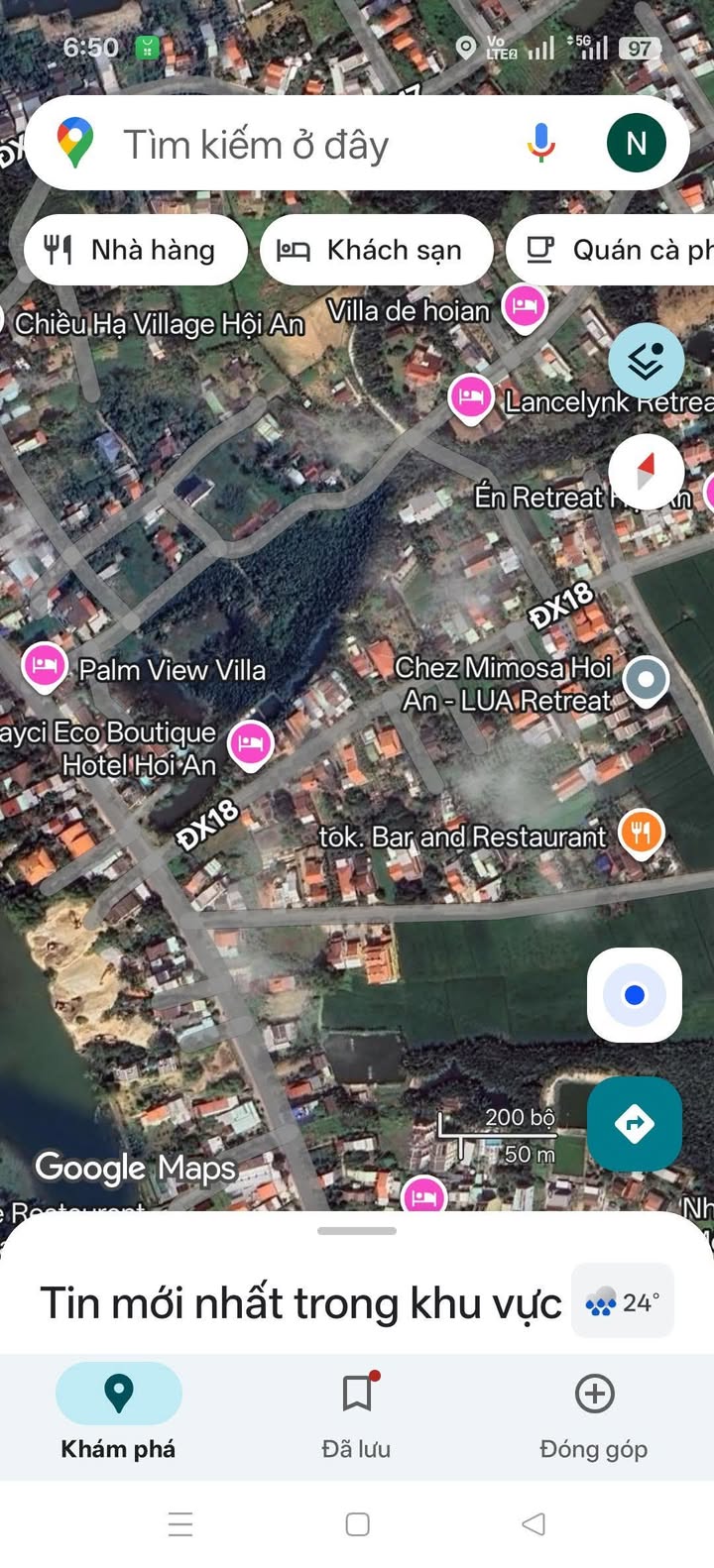Select the Lancelynk Retreat hotel pin
The image size is (714, 1568).
coord(471,397)
